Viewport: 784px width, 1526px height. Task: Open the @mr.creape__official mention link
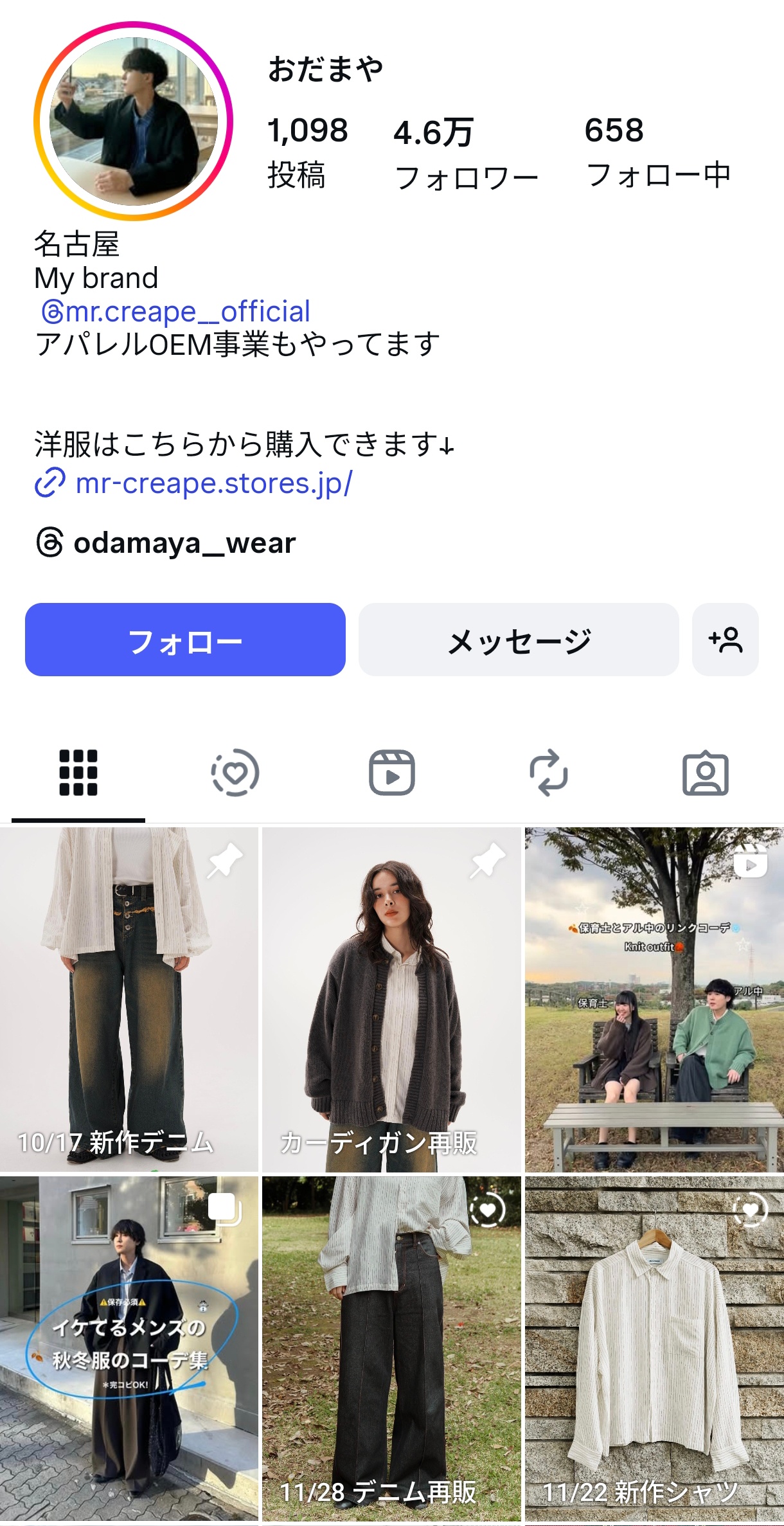[x=175, y=312]
